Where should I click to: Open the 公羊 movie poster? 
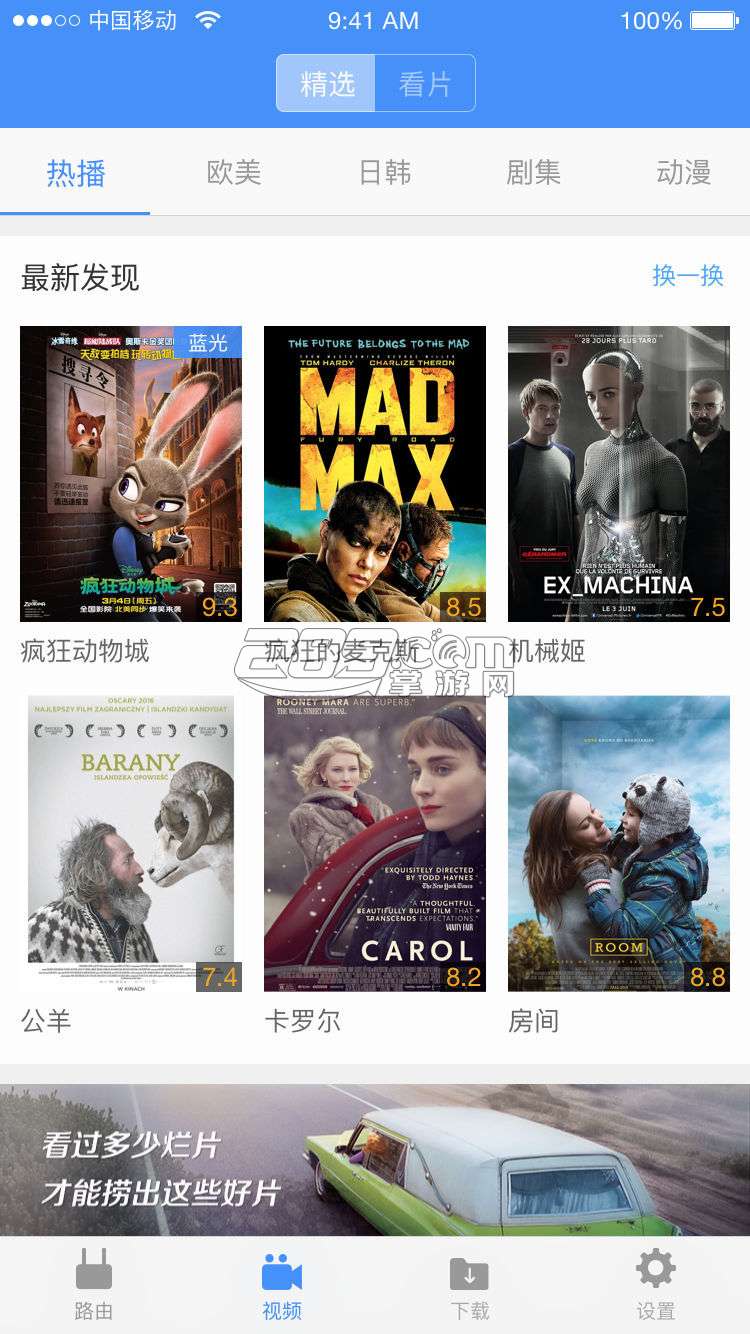coord(131,843)
